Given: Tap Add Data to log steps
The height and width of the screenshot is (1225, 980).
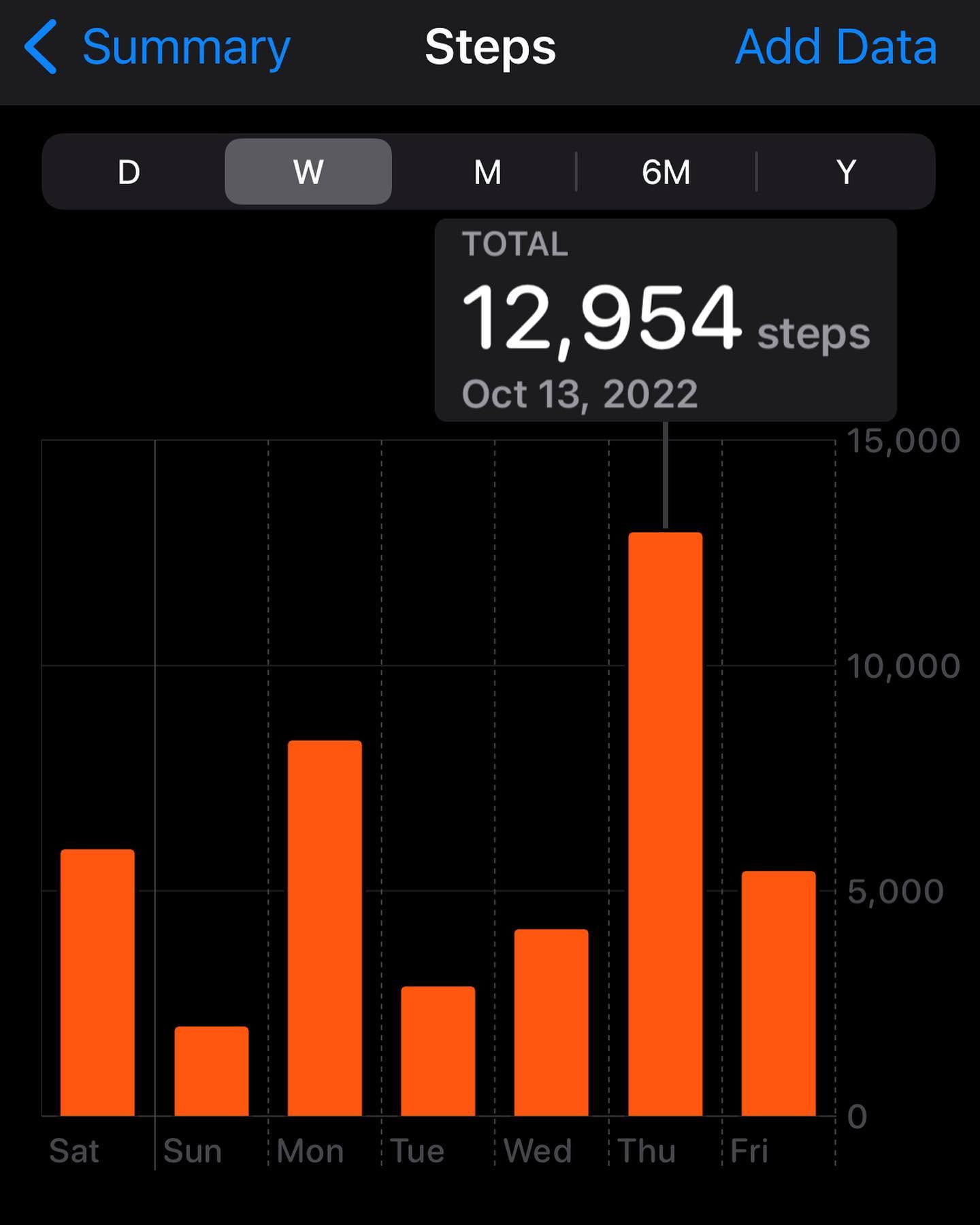Looking at the screenshot, I should [836, 48].
